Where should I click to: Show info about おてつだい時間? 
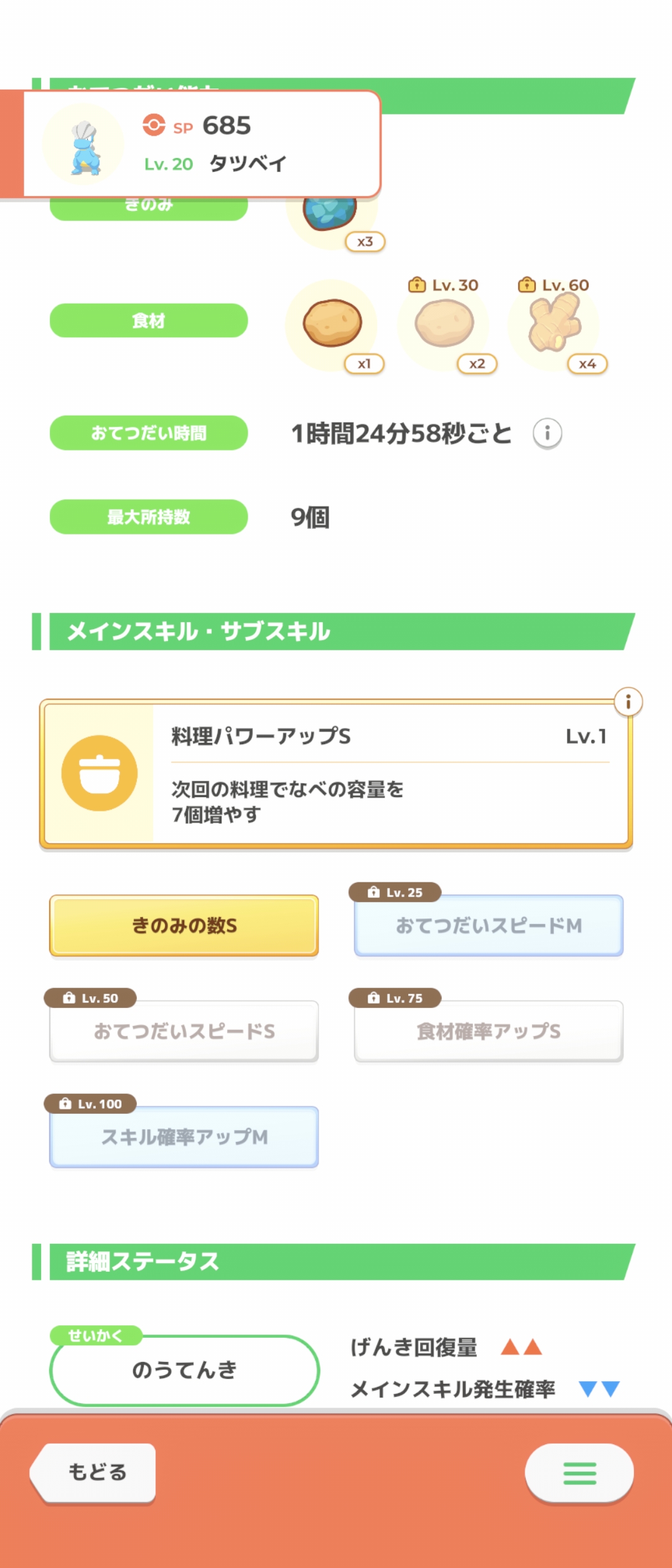point(548,434)
